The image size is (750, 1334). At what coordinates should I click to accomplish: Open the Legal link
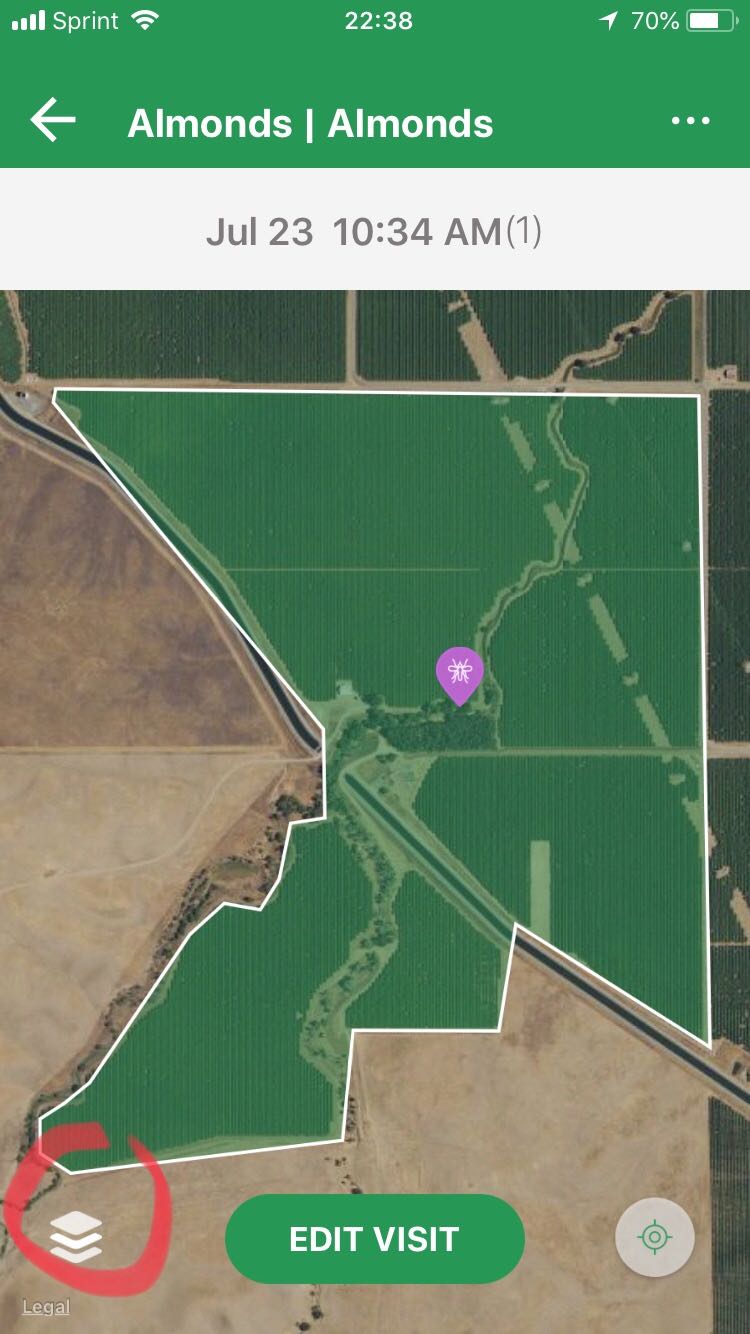click(46, 1307)
